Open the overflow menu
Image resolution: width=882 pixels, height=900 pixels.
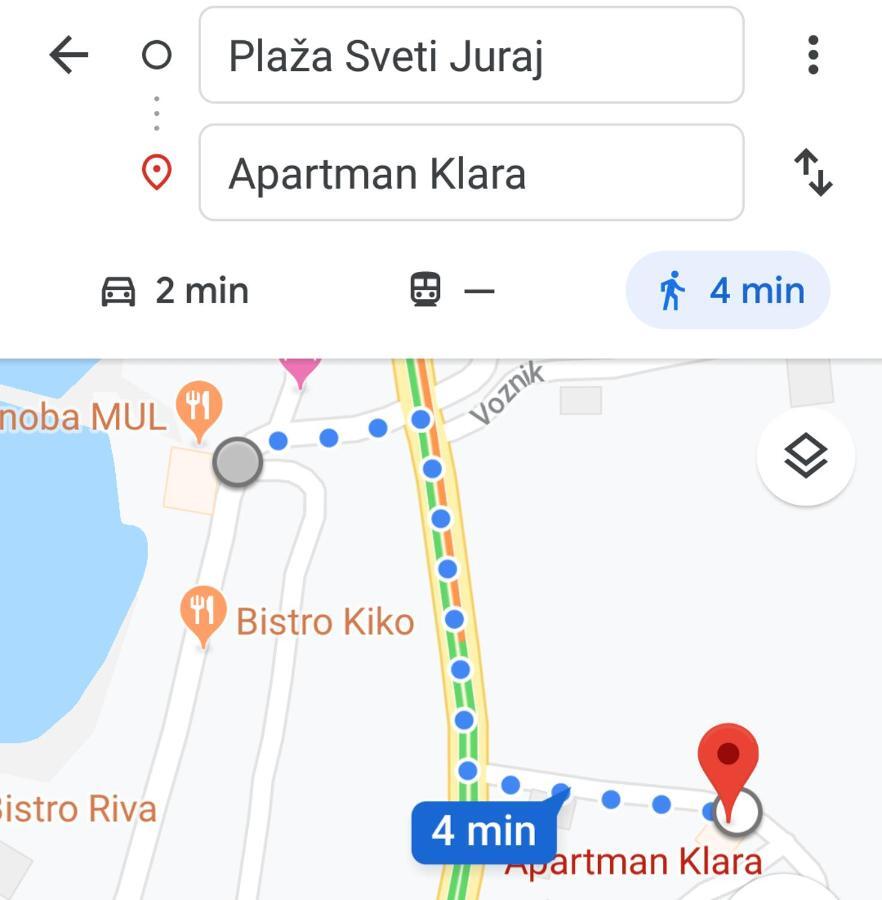tap(813, 55)
